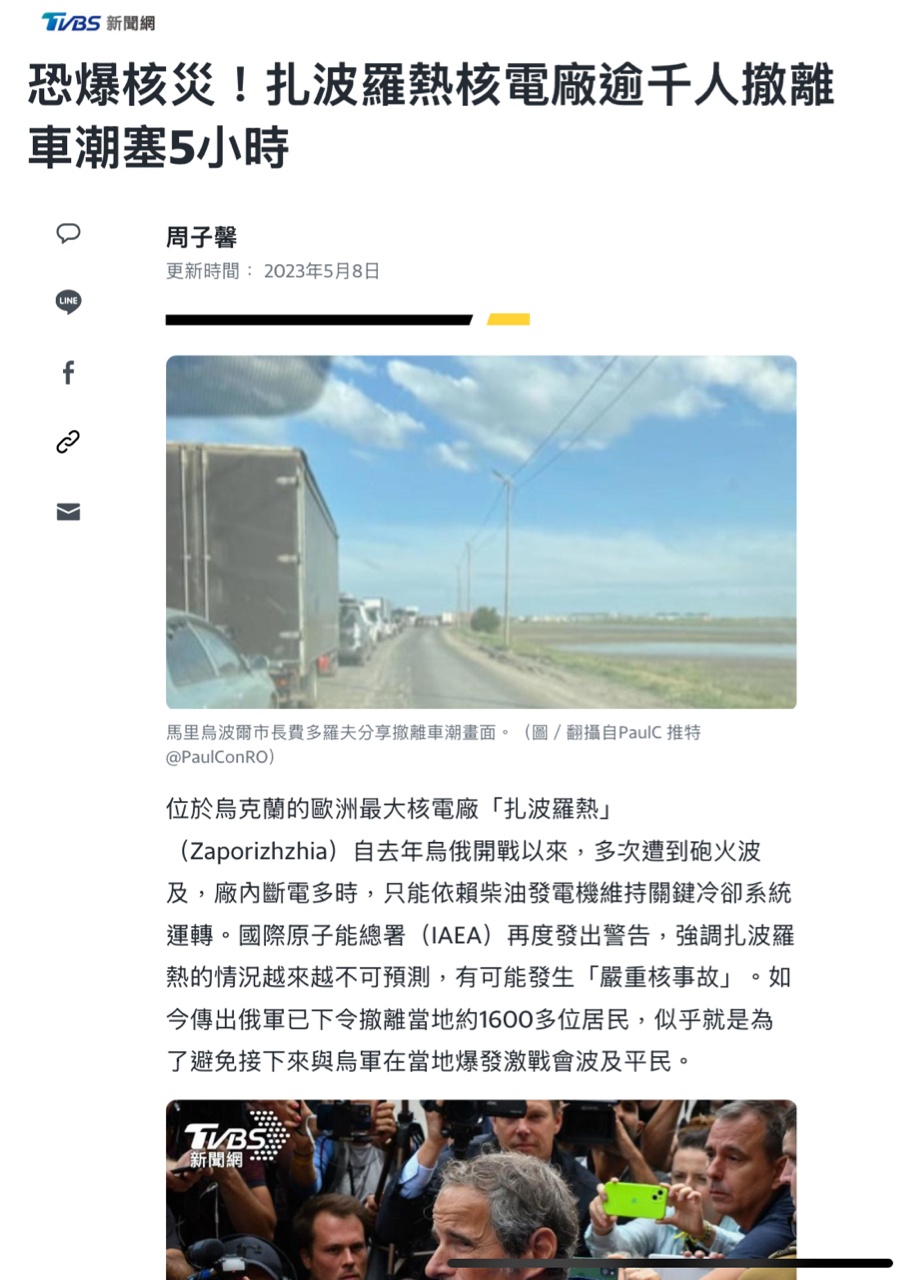Copy the article link
Image resolution: width=899 pixels, height=1280 pixels.
click(x=68, y=442)
